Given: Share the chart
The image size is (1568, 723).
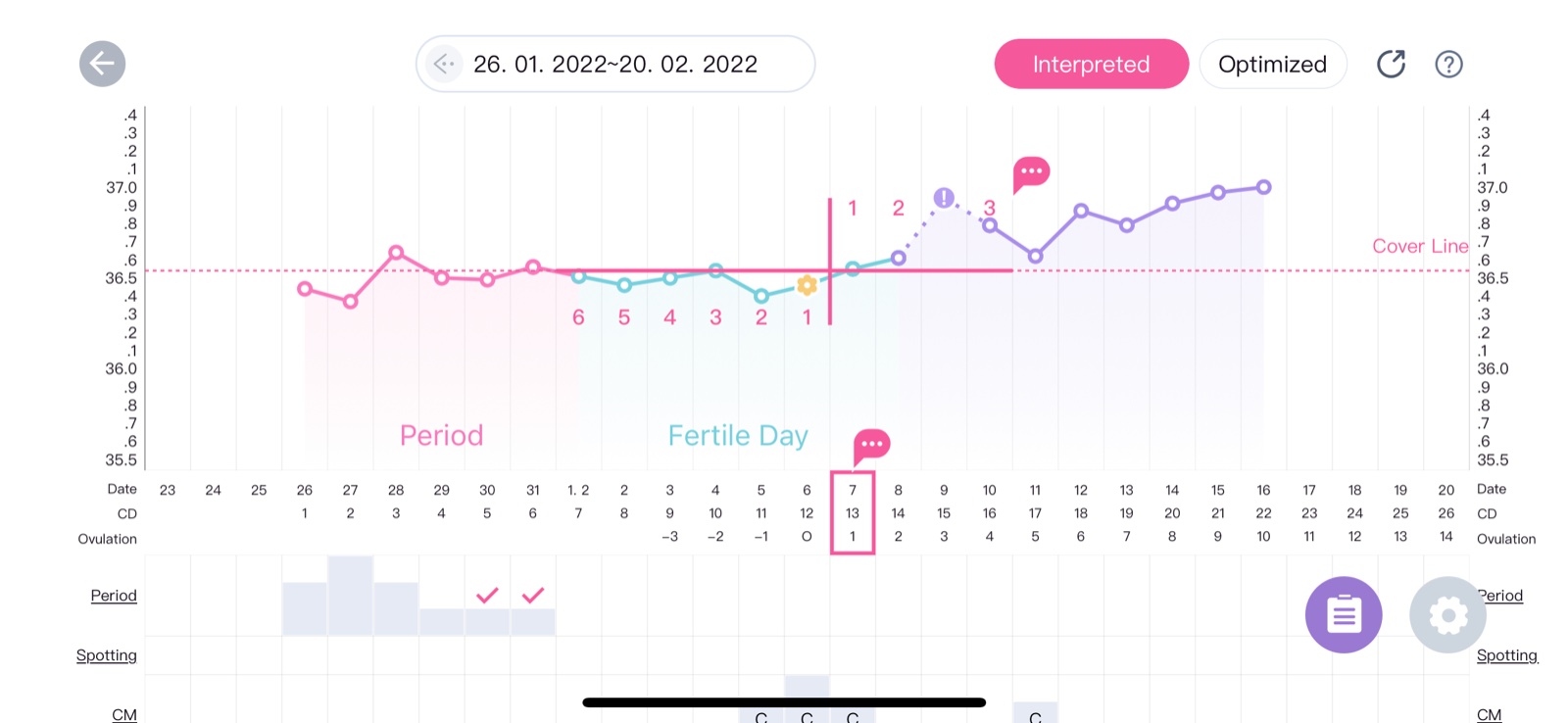Looking at the screenshot, I should [x=1391, y=64].
